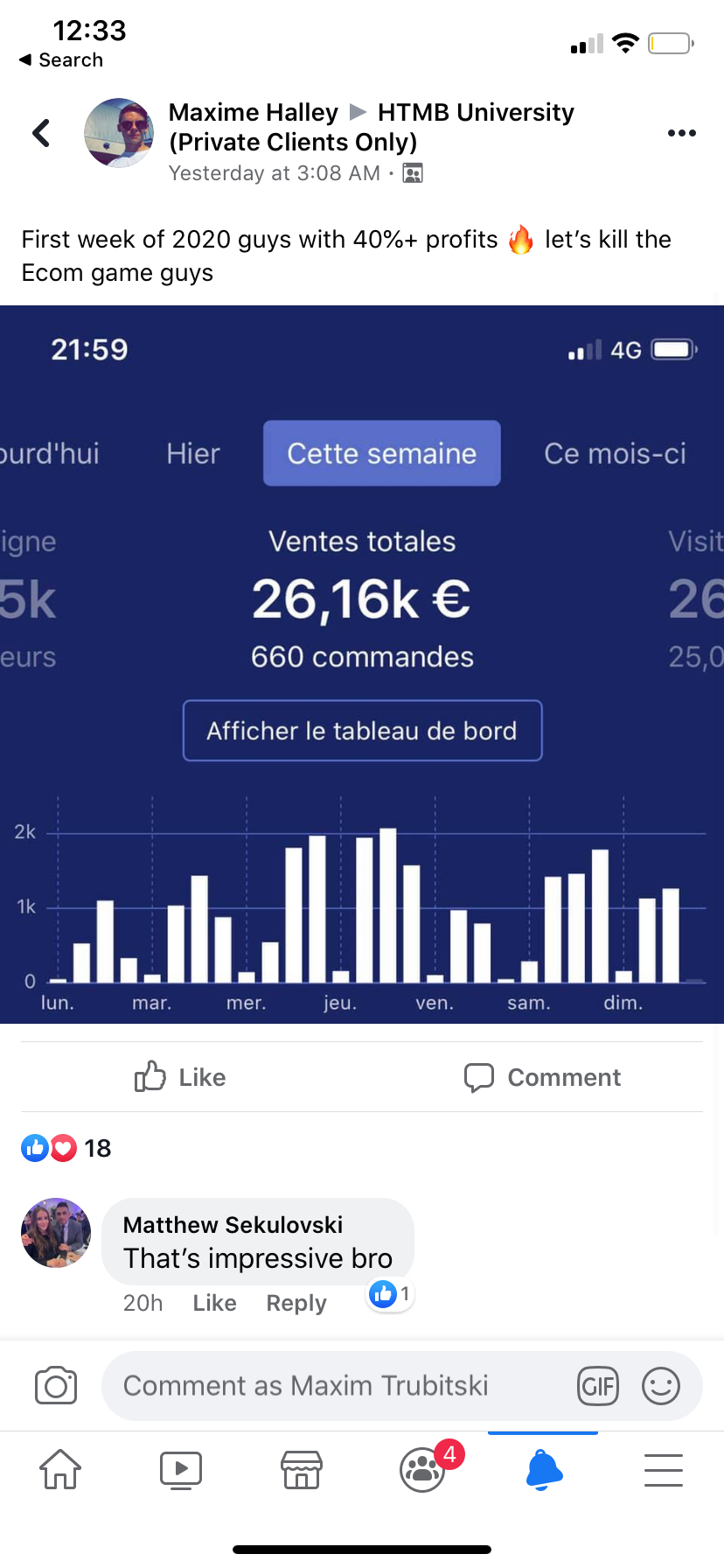Reply to Matthew Sekulovski's comment
The height and width of the screenshot is (1568, 724).
point(296,1303)
